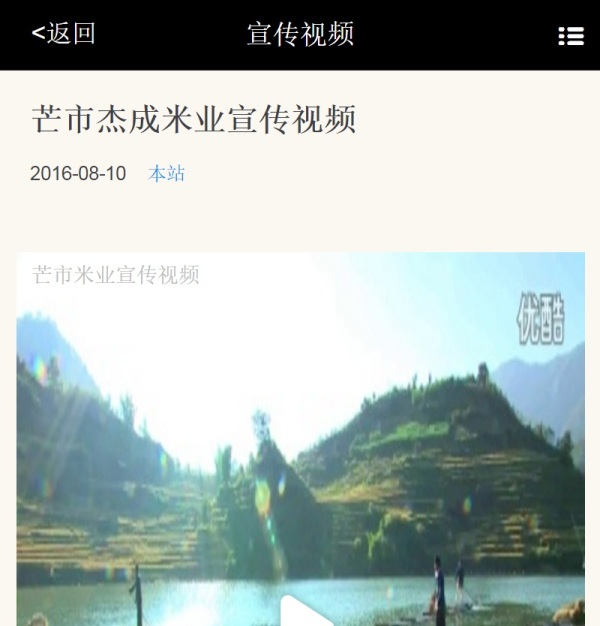Open the 本站 source link
This screenshot has width=600, height=626.
click(167, 174)
